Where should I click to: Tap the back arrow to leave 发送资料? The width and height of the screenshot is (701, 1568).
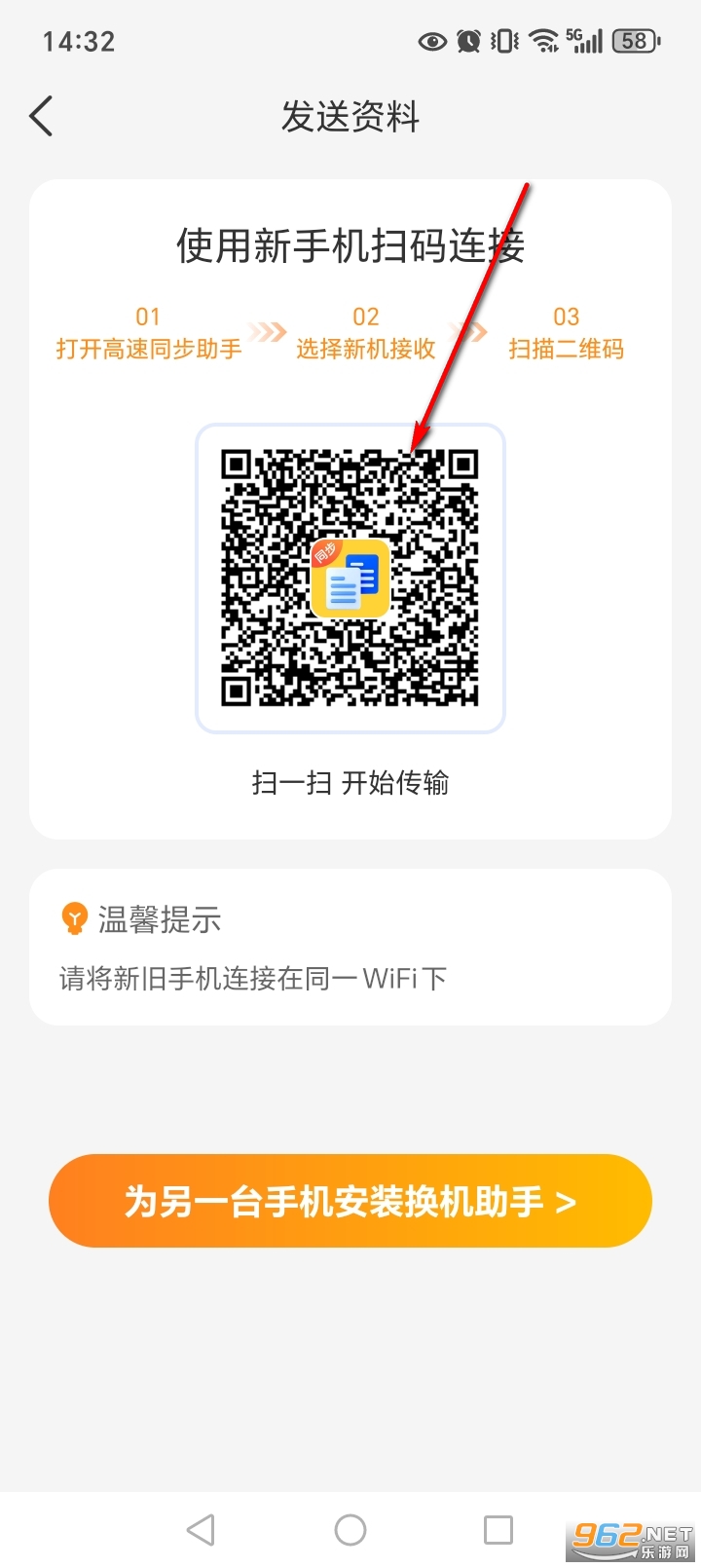pos(41,116)
